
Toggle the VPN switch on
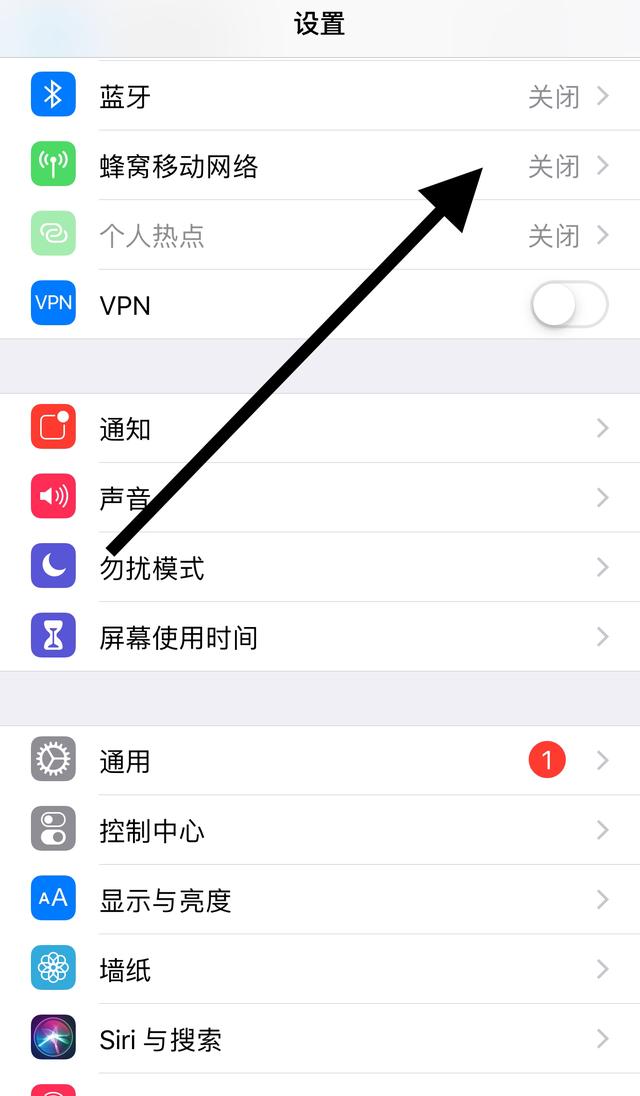point(569,305)
